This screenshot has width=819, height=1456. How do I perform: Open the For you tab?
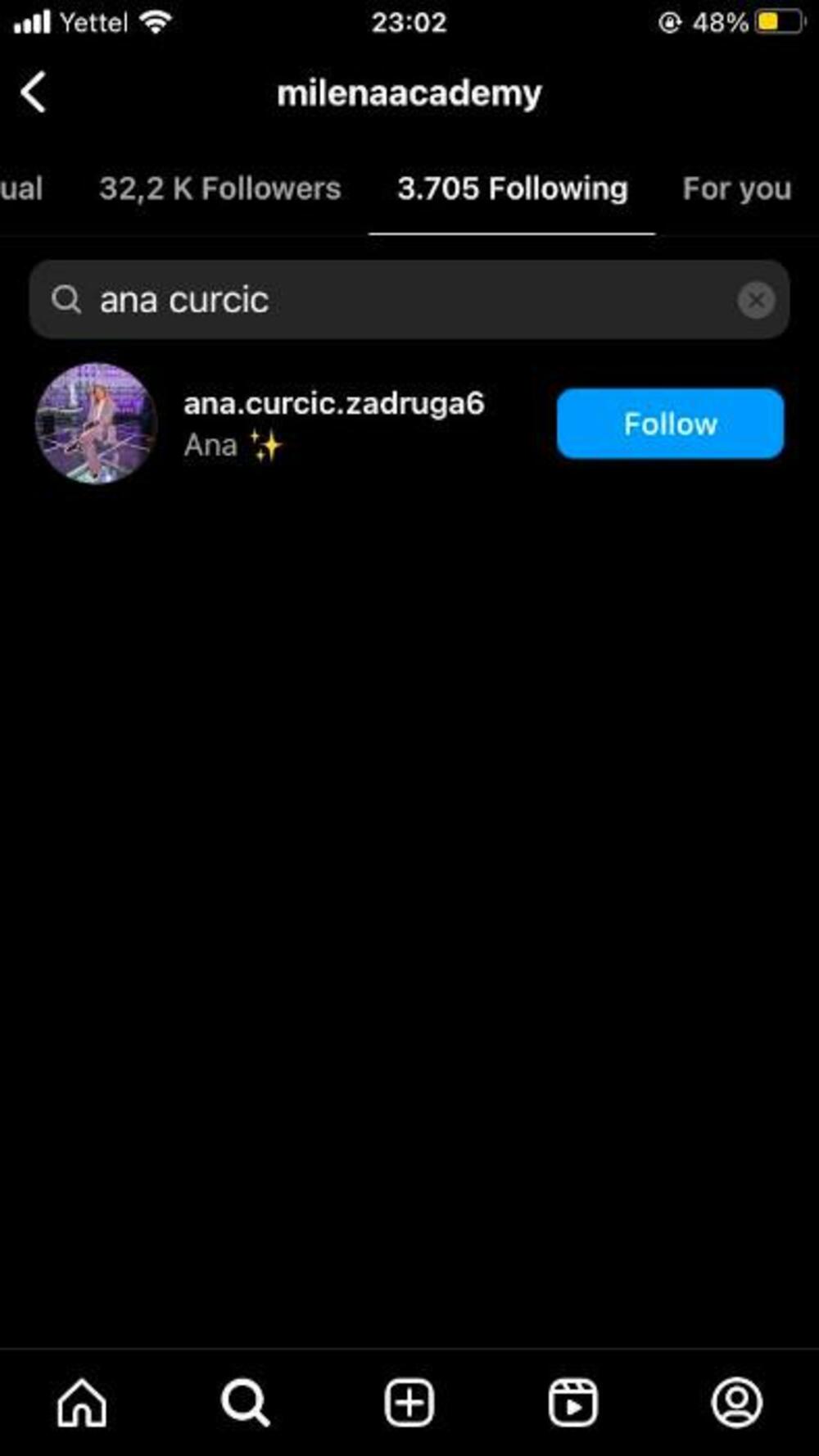736,188
